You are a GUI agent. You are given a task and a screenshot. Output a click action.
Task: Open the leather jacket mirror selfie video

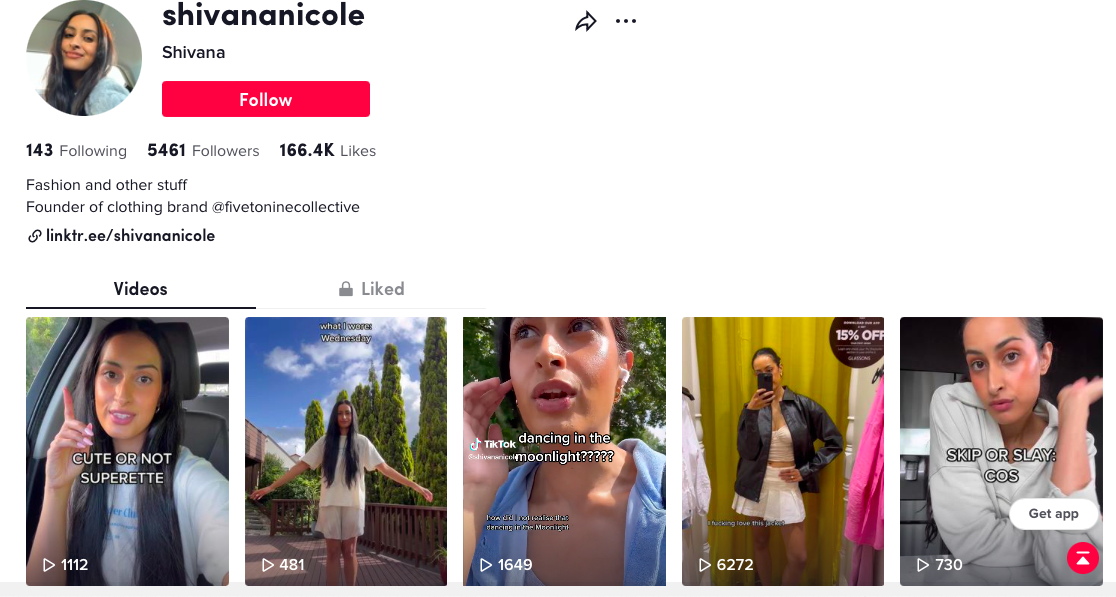783,450
